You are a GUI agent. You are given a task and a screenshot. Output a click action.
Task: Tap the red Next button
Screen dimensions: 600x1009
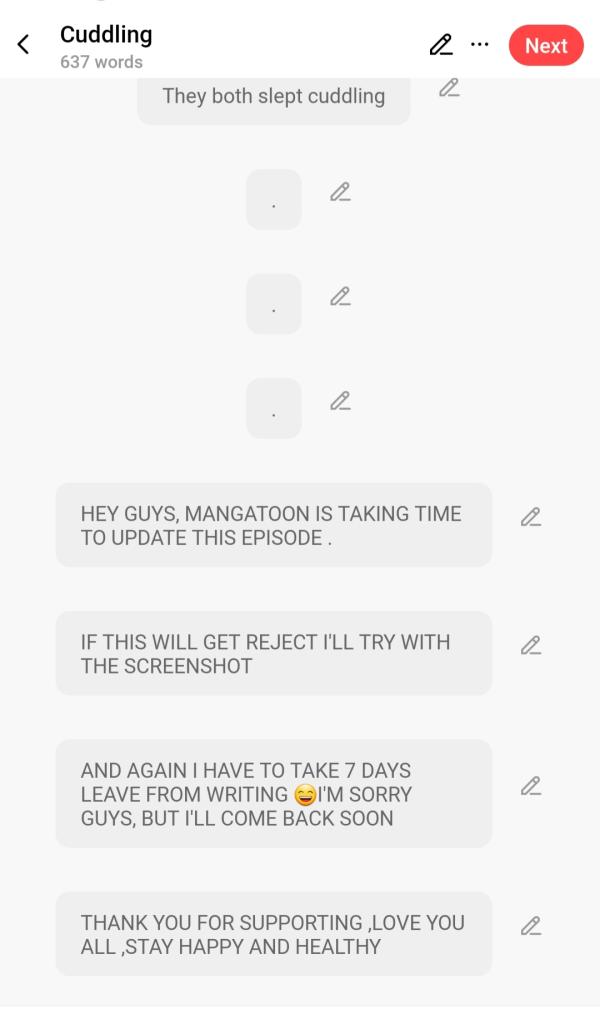(x=545, y=46)
